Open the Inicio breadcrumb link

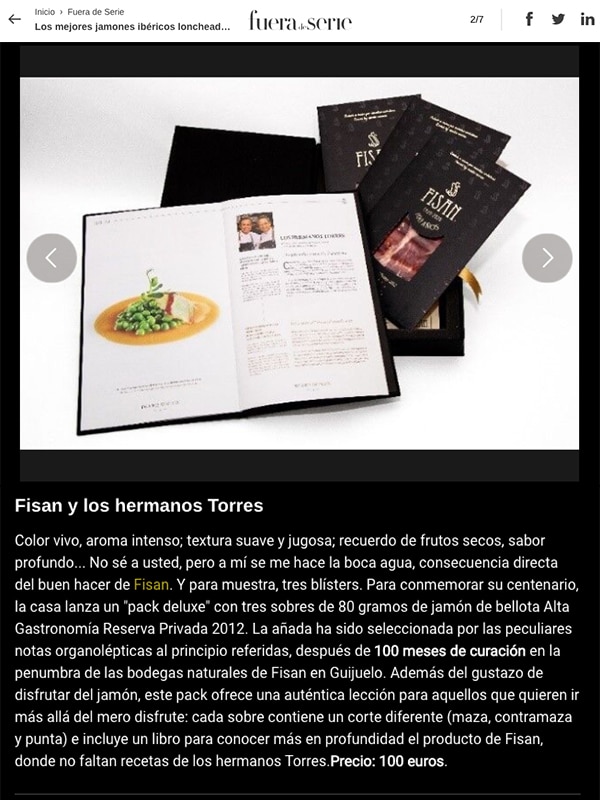coord(45,12)
